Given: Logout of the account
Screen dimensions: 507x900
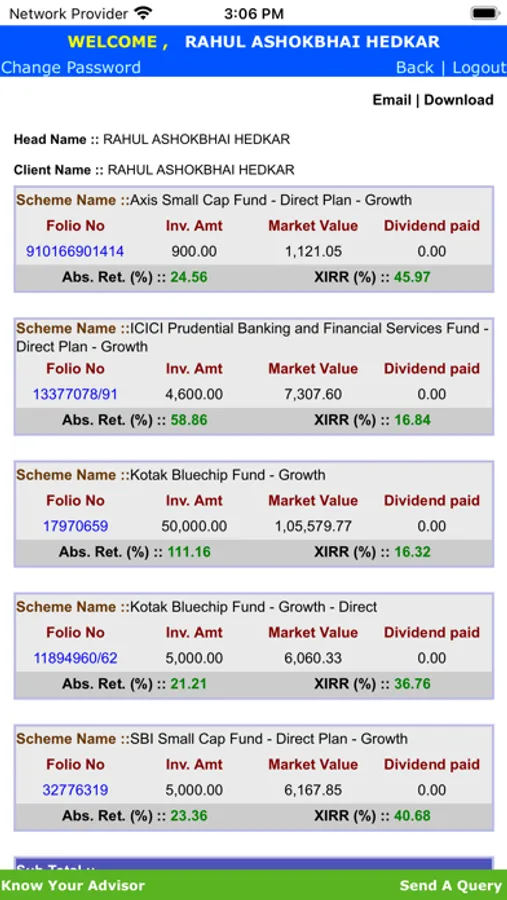Looking at the screenshot, I should click(x=479, y=68).
